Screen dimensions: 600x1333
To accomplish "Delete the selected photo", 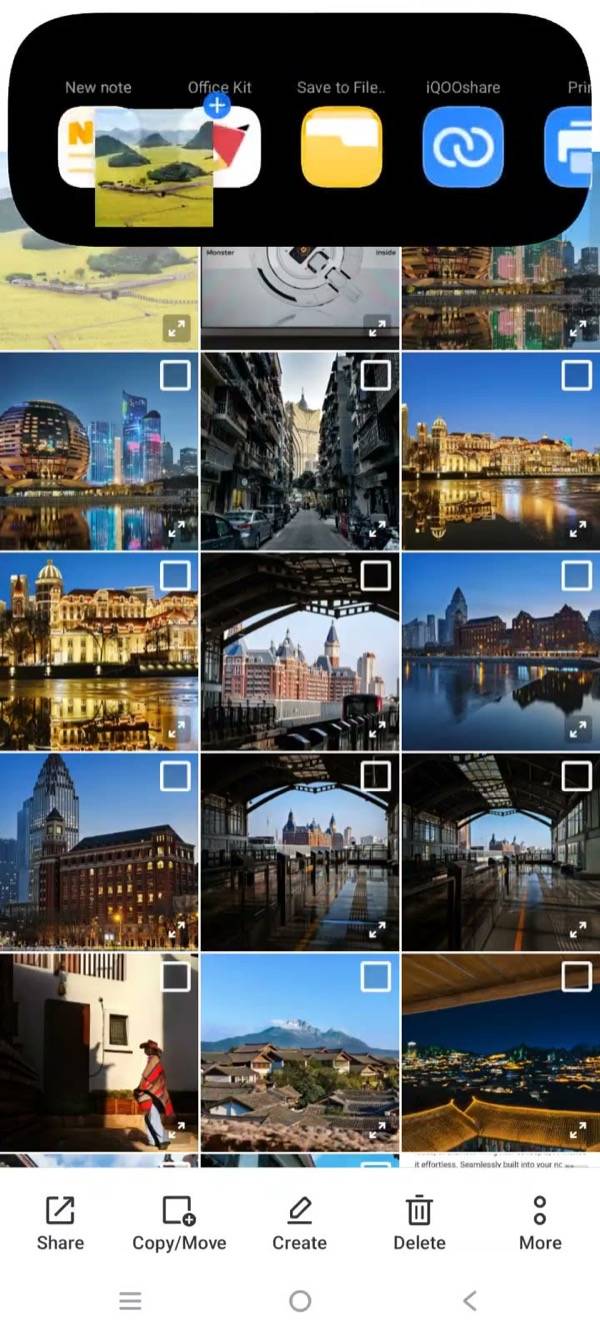I will (419, 1222).
